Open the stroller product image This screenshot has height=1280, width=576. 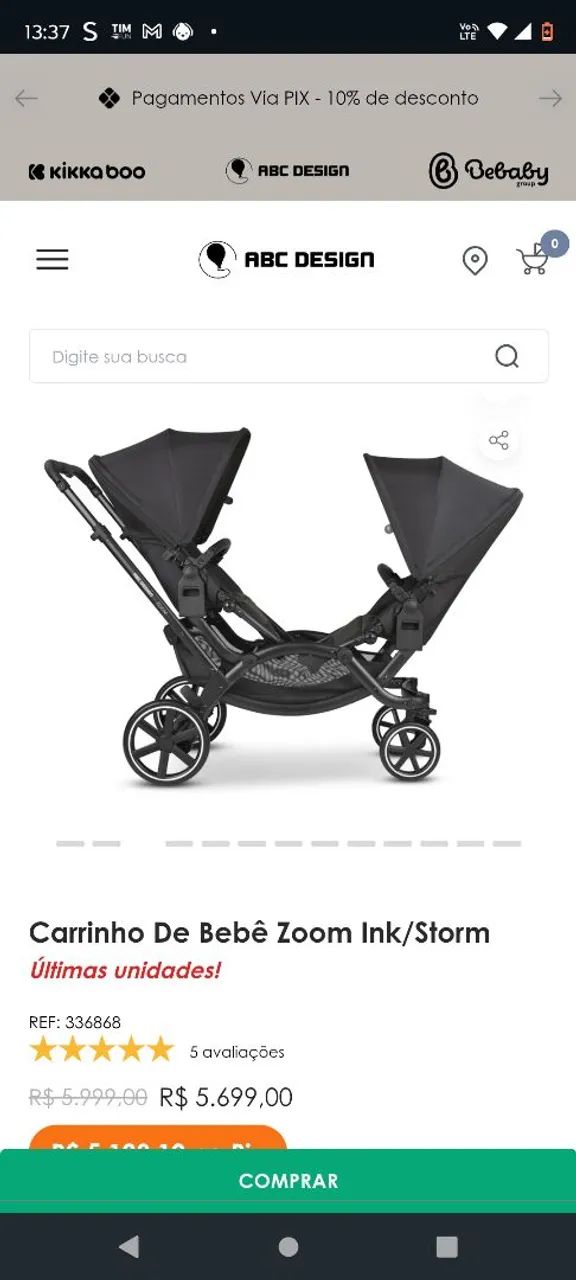[285, 605]
